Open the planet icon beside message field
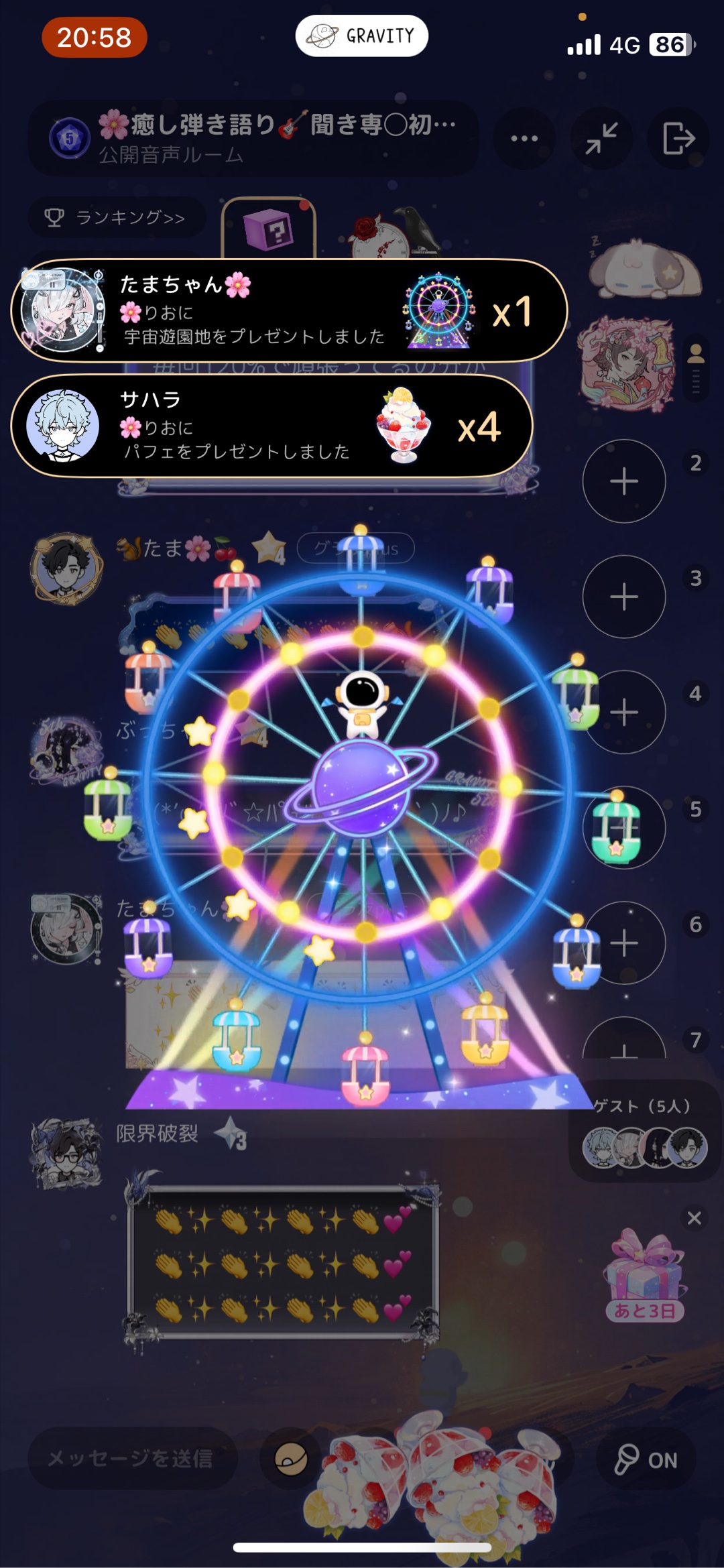The image size is (724, 1568). tap(292, 1458)
